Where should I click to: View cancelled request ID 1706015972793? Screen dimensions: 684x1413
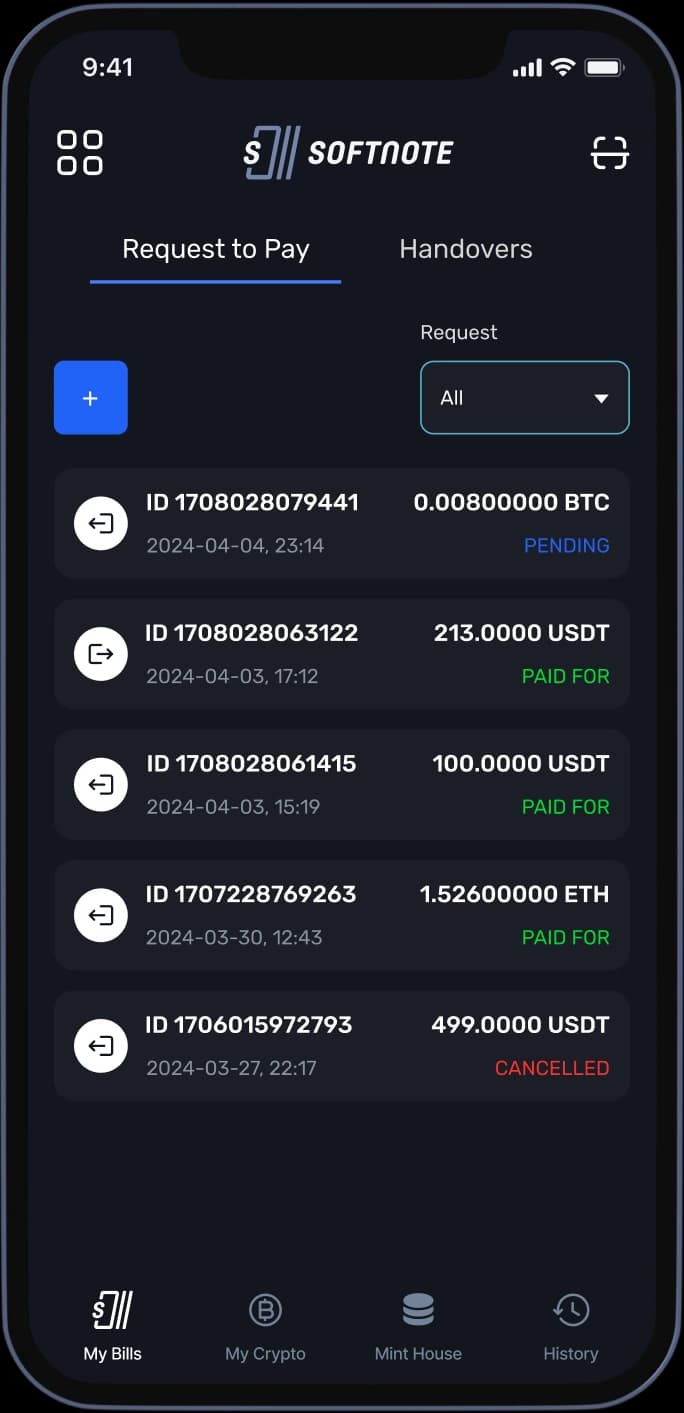tap(341, 1046)
